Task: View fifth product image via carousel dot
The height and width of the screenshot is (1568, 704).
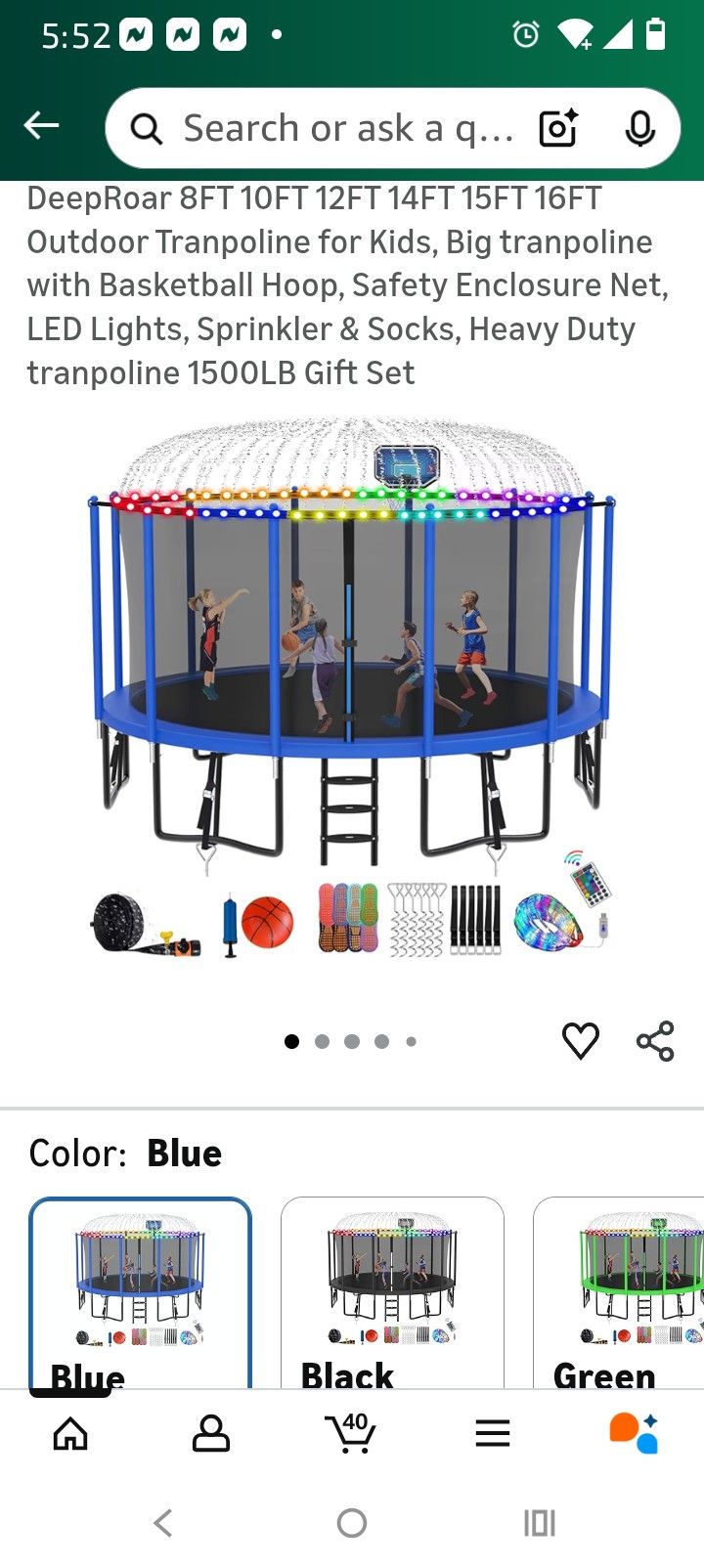Action: click(x=411, y=1041)
